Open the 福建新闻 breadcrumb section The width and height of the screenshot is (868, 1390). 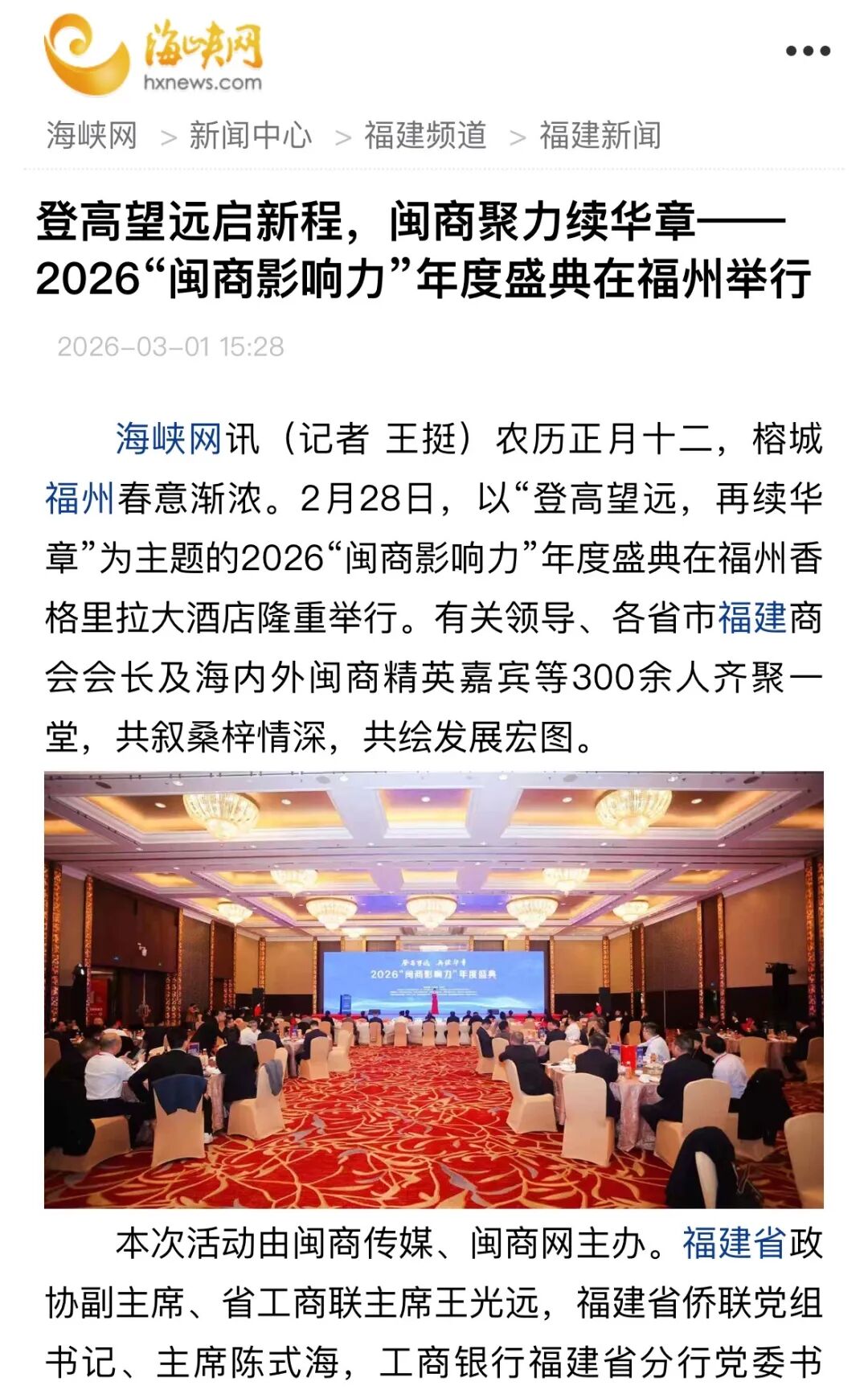(x=600, y=135)
